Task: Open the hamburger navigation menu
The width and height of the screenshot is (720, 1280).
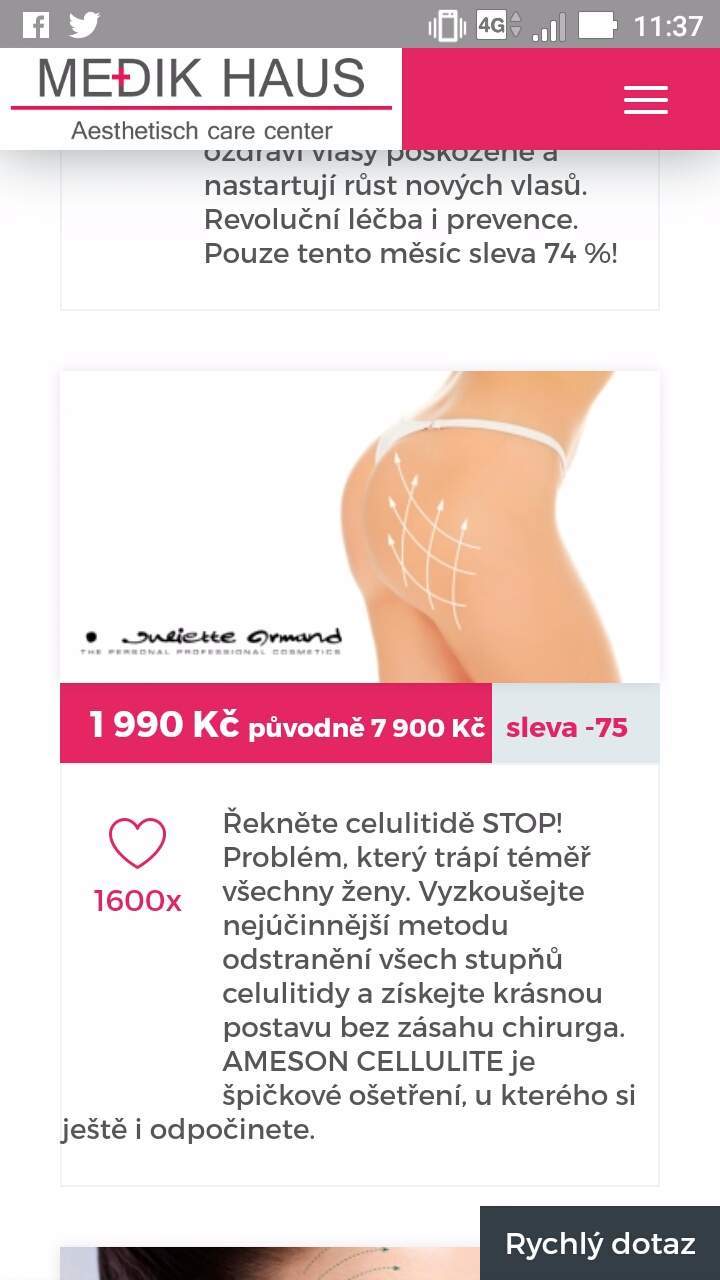Action: click(x=645, y=99)
